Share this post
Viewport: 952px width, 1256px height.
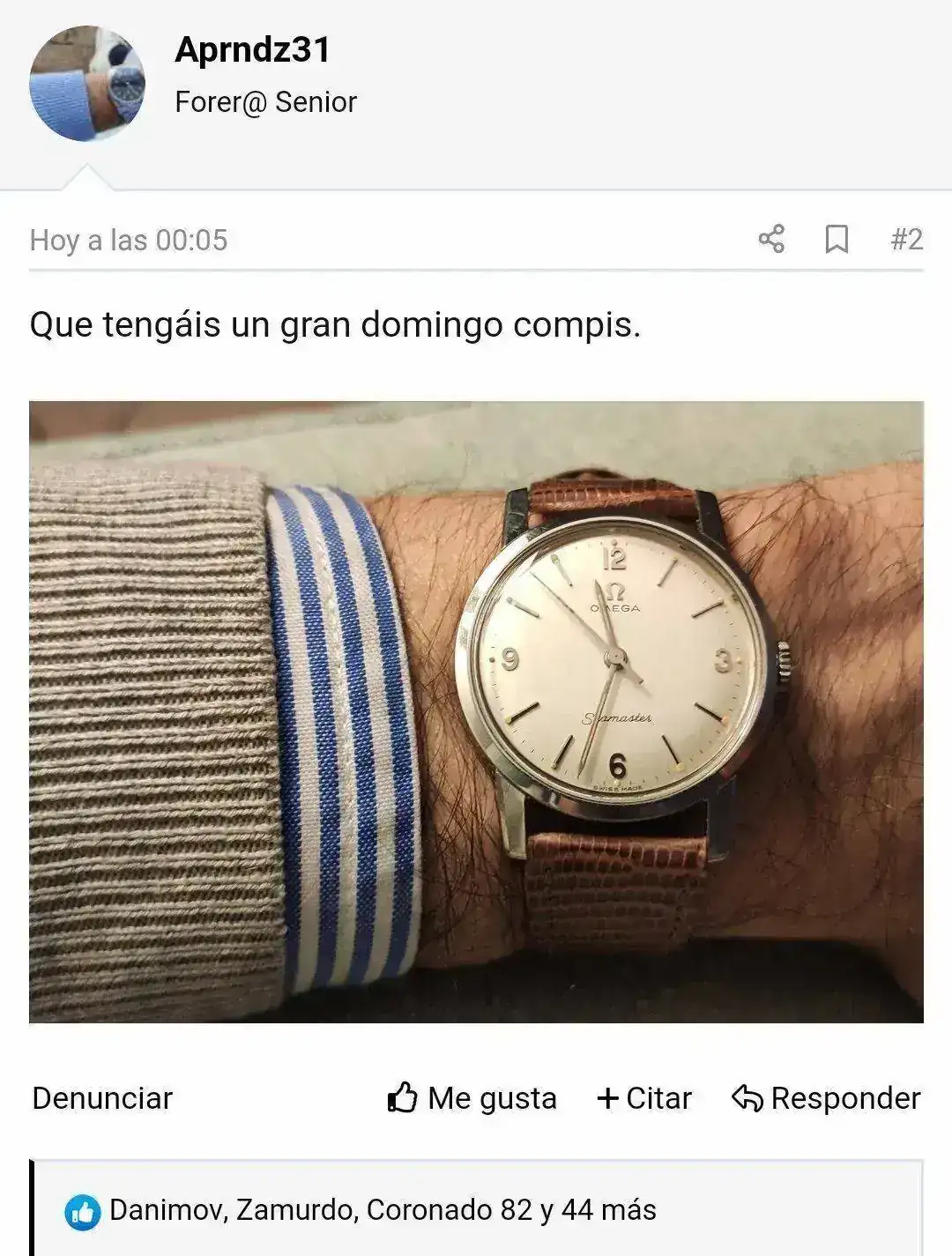pyautogui.click(x=771, y=239)
